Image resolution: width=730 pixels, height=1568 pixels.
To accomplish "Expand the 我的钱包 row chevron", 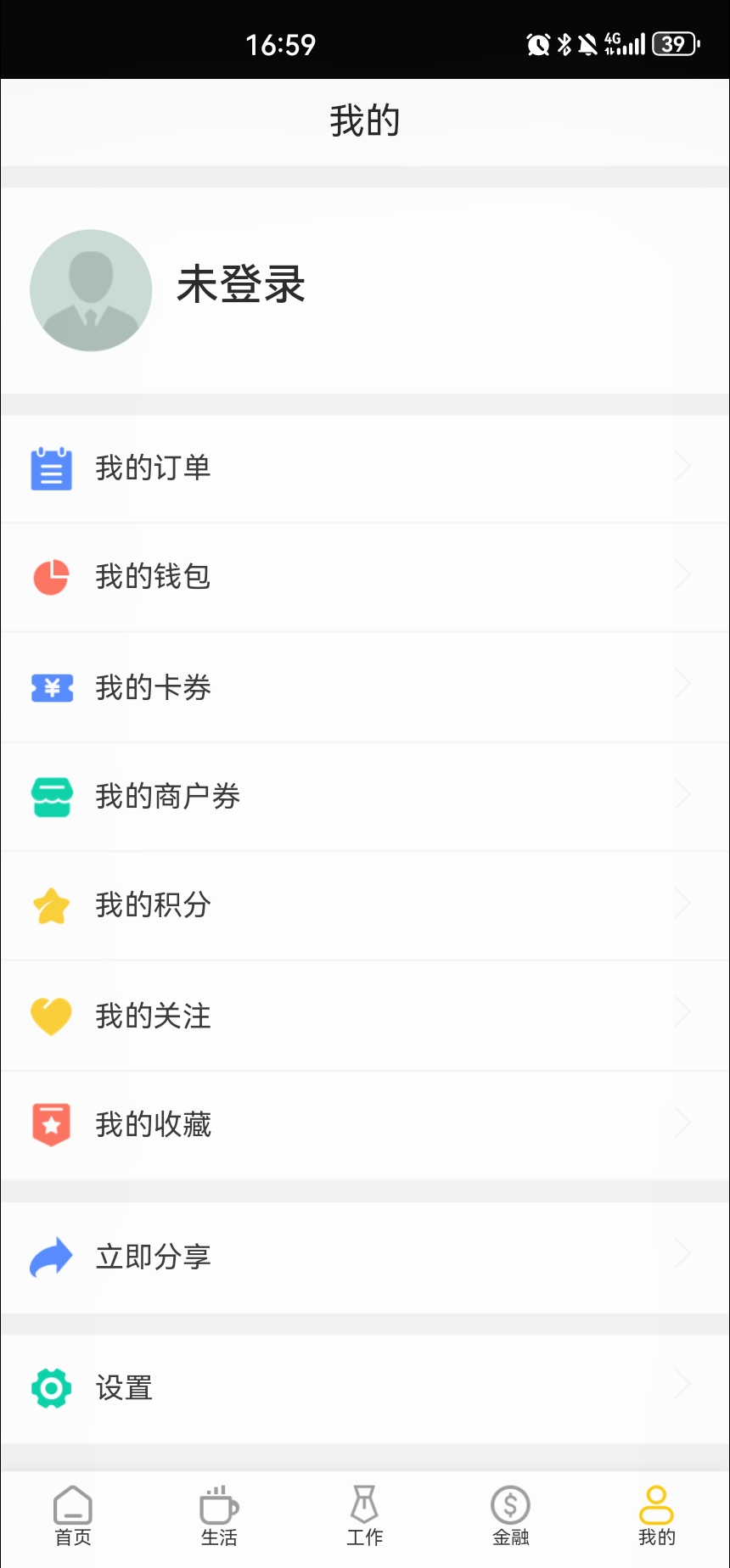I will (x=683, y=577).
